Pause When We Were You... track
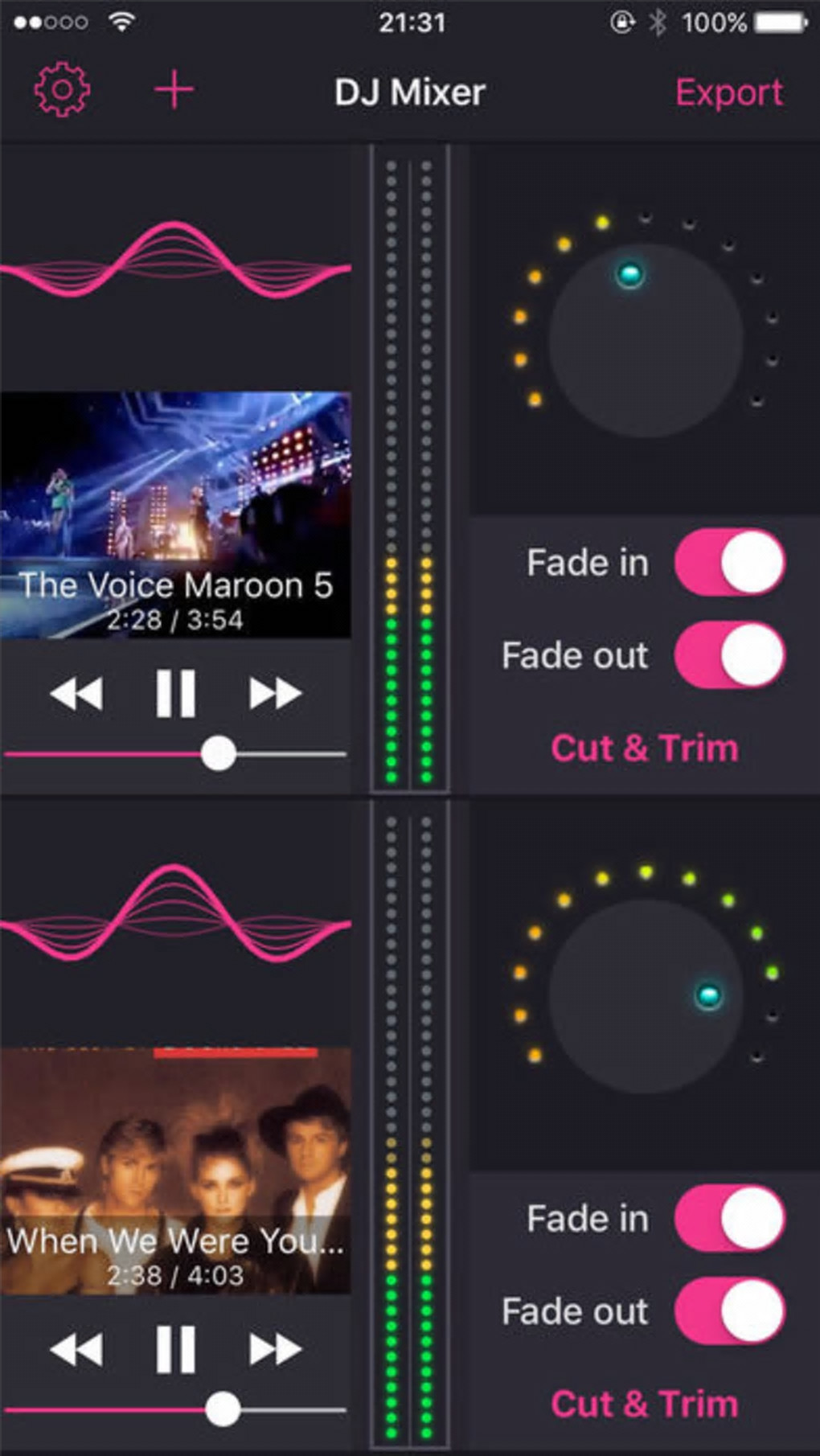The width and height of the screenshot is (820, 1456). pyautogui.click(x=175, y=1348)
